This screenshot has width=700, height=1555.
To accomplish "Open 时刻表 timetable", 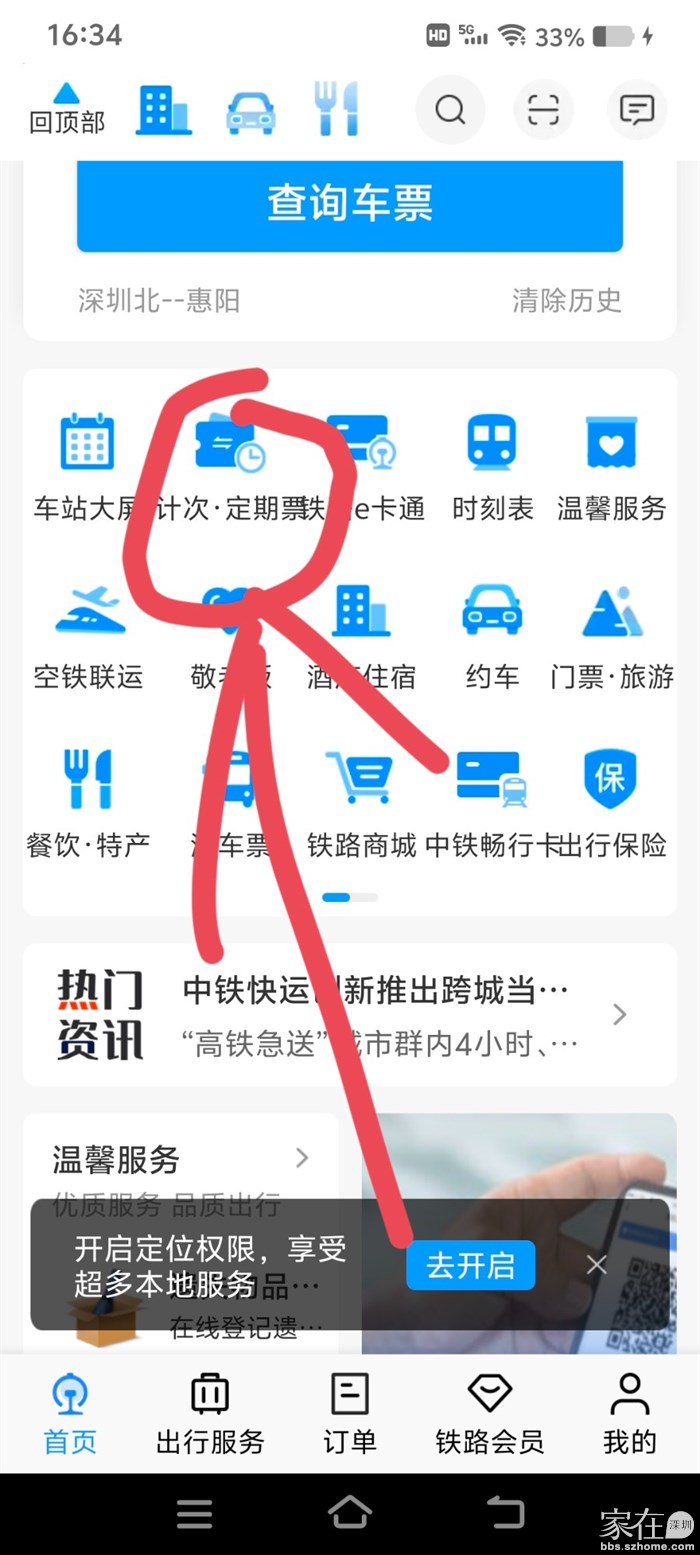I will pyautogui.click(x=492, y=465).
